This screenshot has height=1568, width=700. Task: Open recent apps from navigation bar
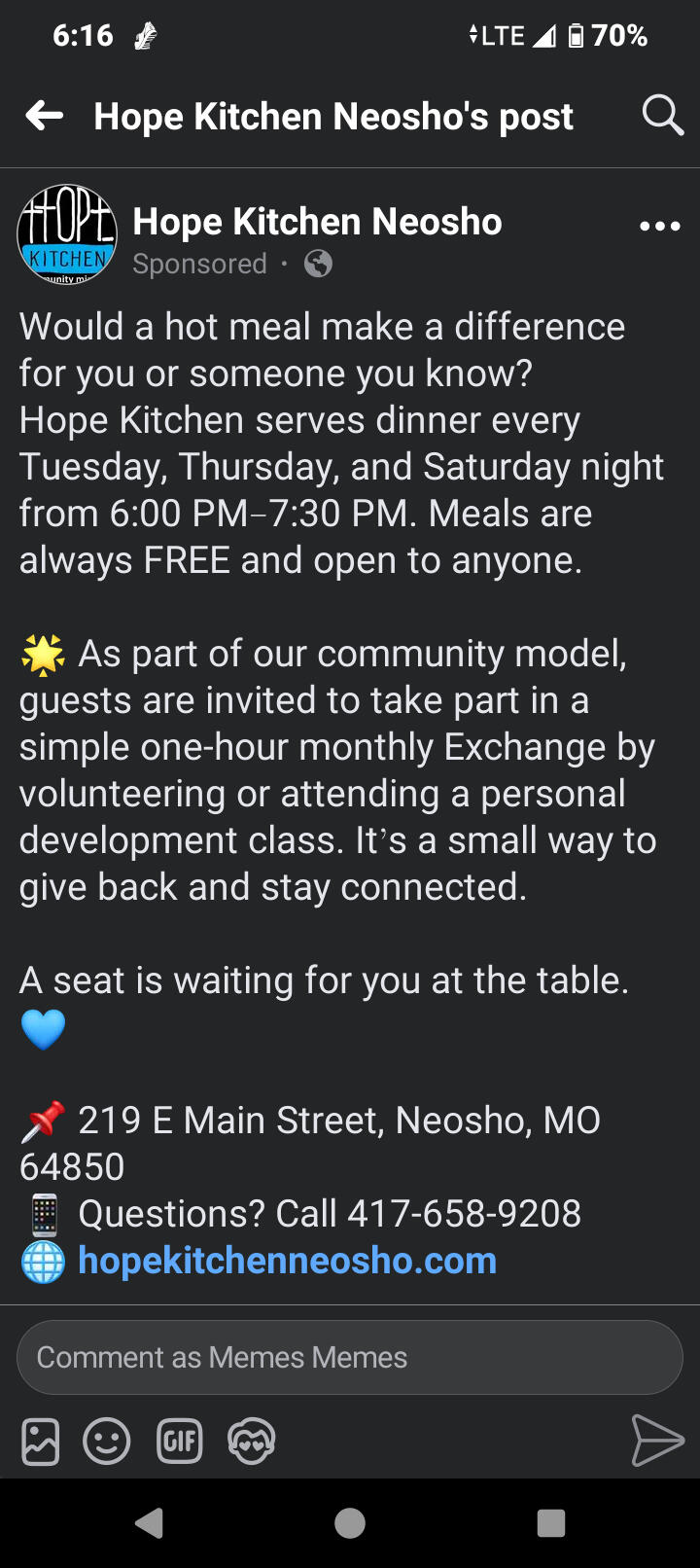551,1523
